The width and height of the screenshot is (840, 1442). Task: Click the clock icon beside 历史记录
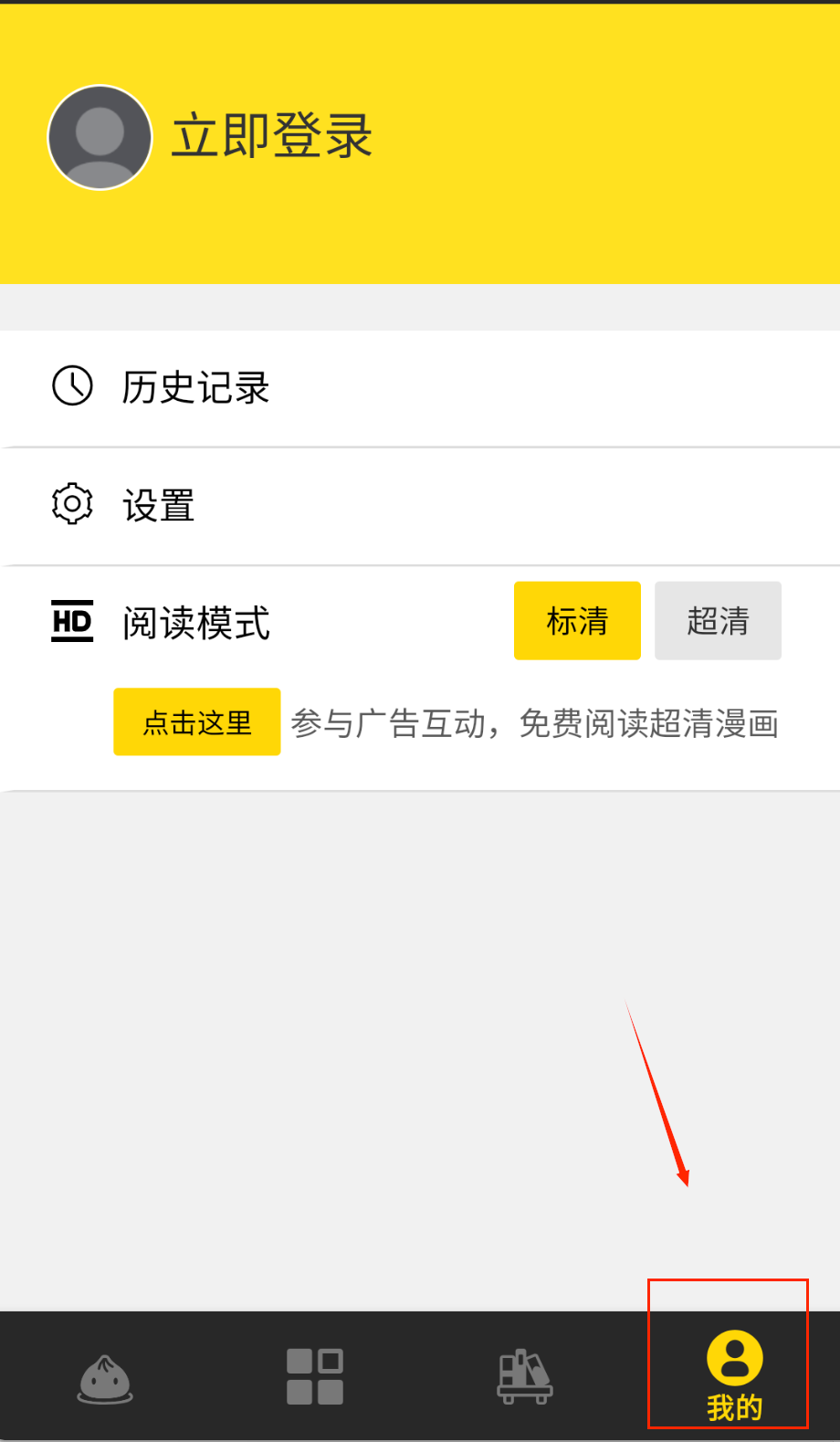(72, 386)
